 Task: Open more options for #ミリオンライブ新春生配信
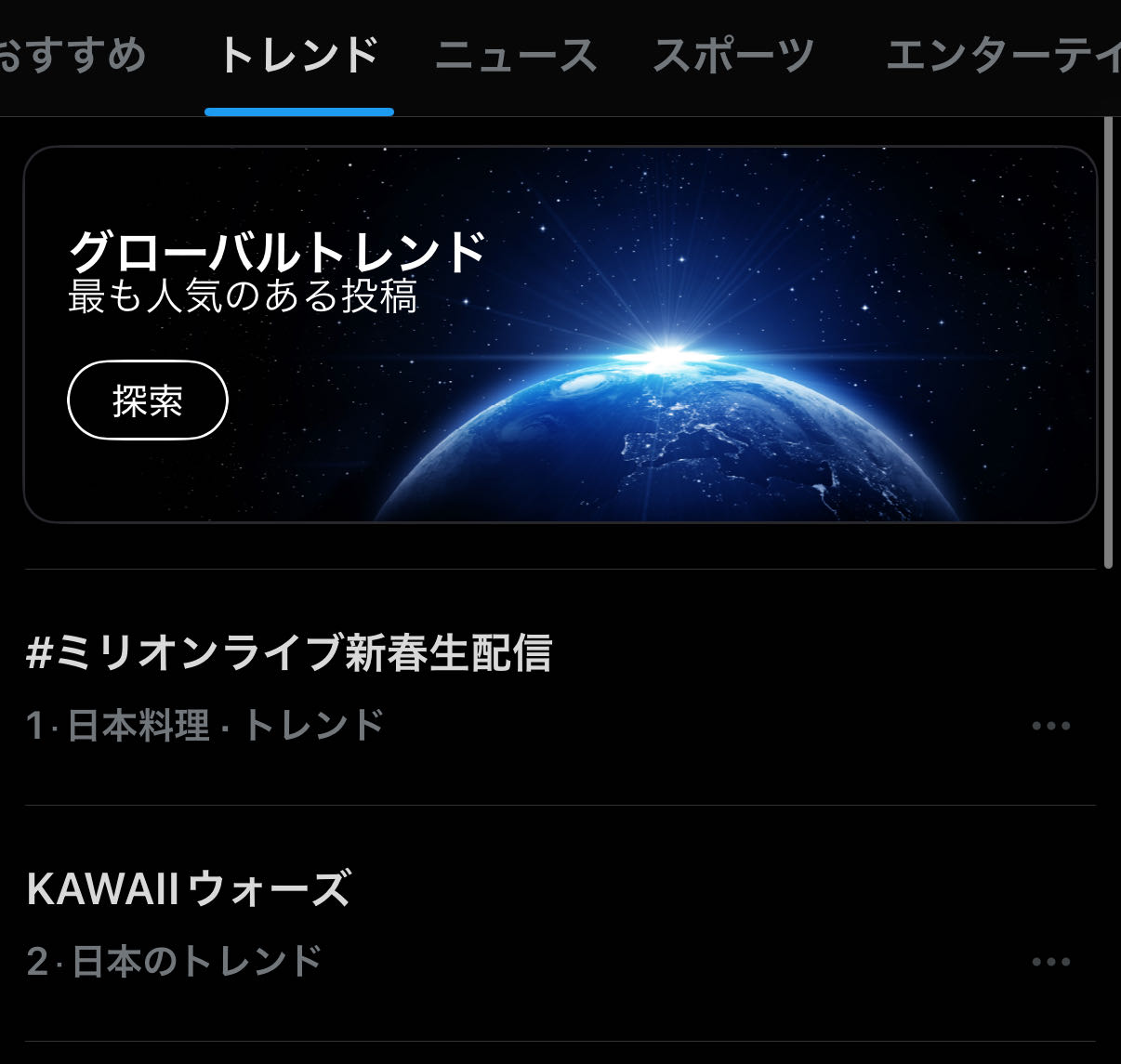tap(1050, 726)
